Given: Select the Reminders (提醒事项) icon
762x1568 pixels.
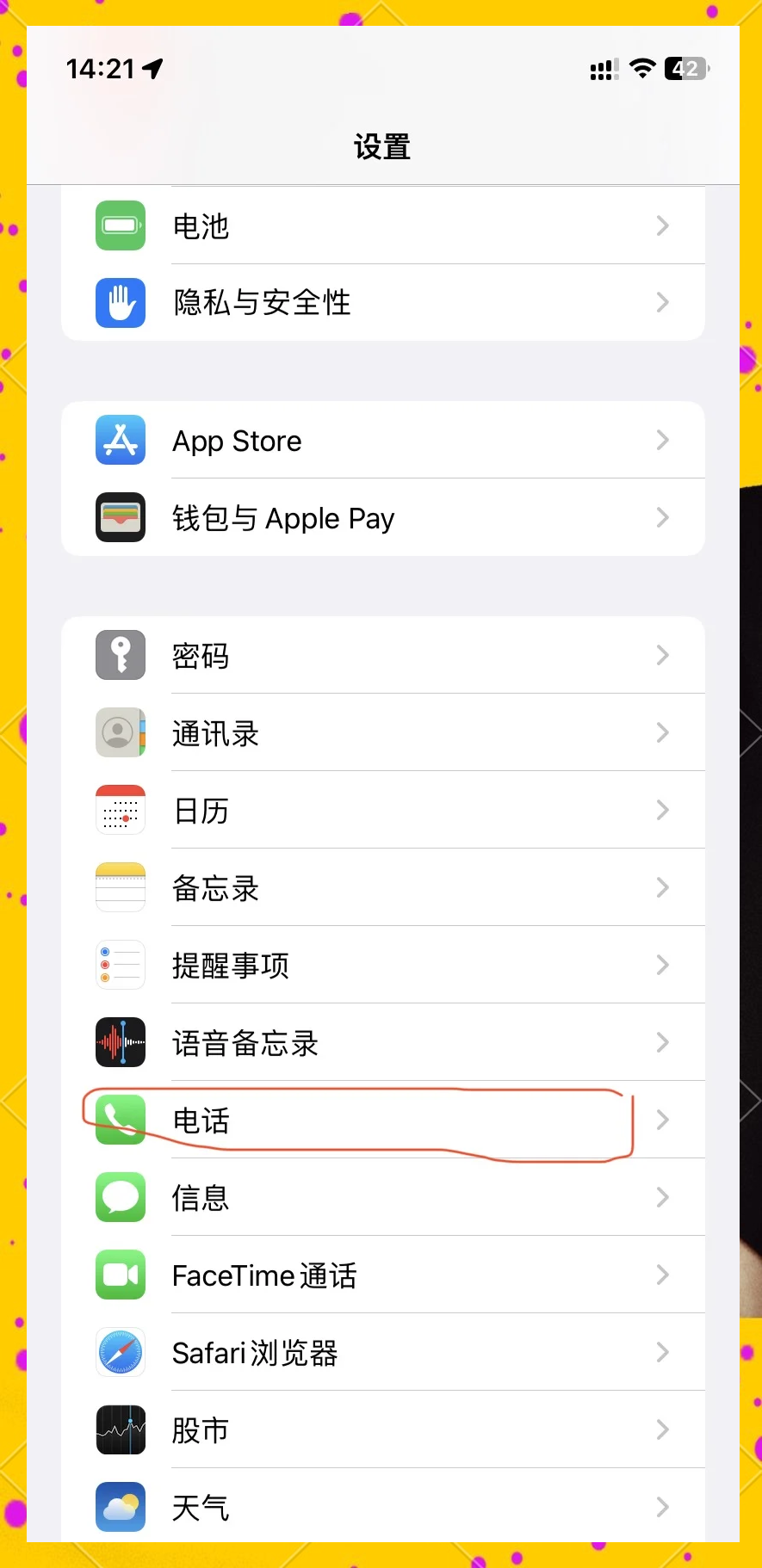Looking at the screenshot, I should coord(120,965).
